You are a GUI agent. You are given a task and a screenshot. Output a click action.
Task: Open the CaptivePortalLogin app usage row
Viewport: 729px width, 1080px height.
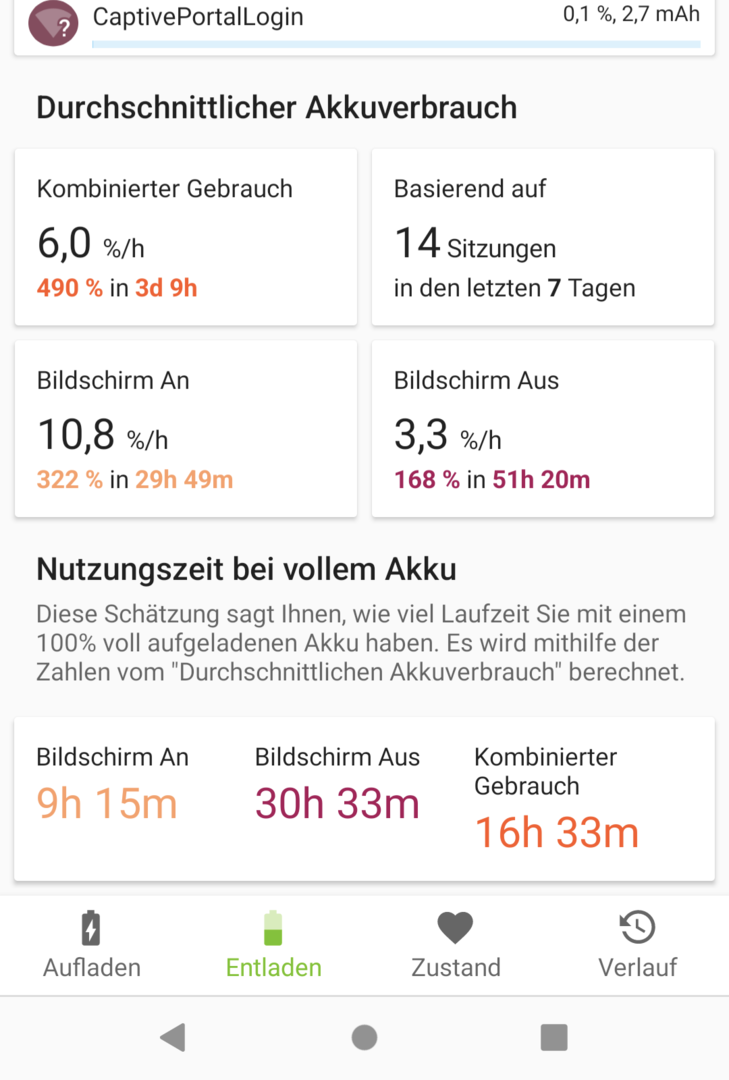(364, 22)
